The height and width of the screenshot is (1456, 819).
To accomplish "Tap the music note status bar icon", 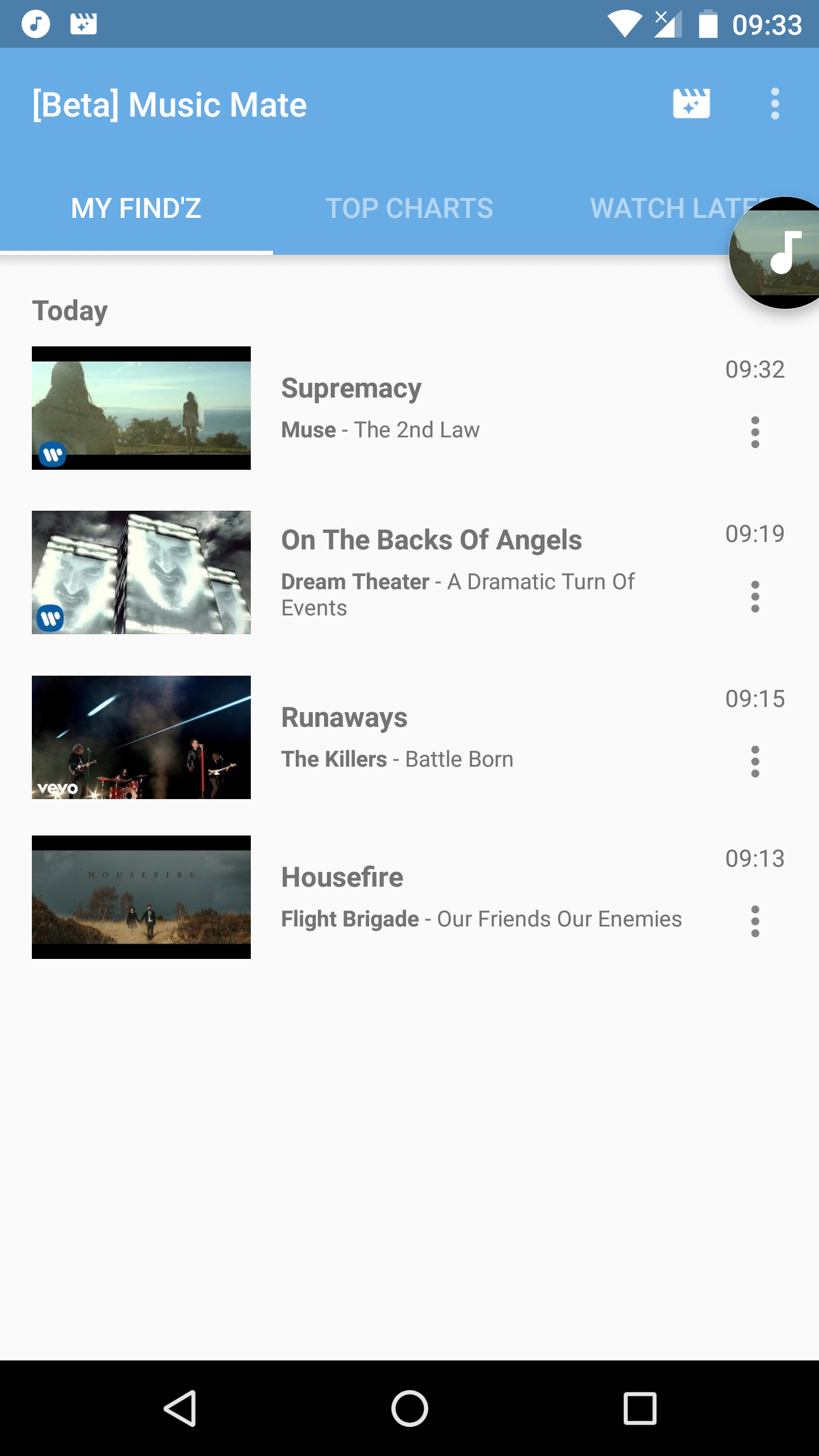I will [x=36, y=24].
